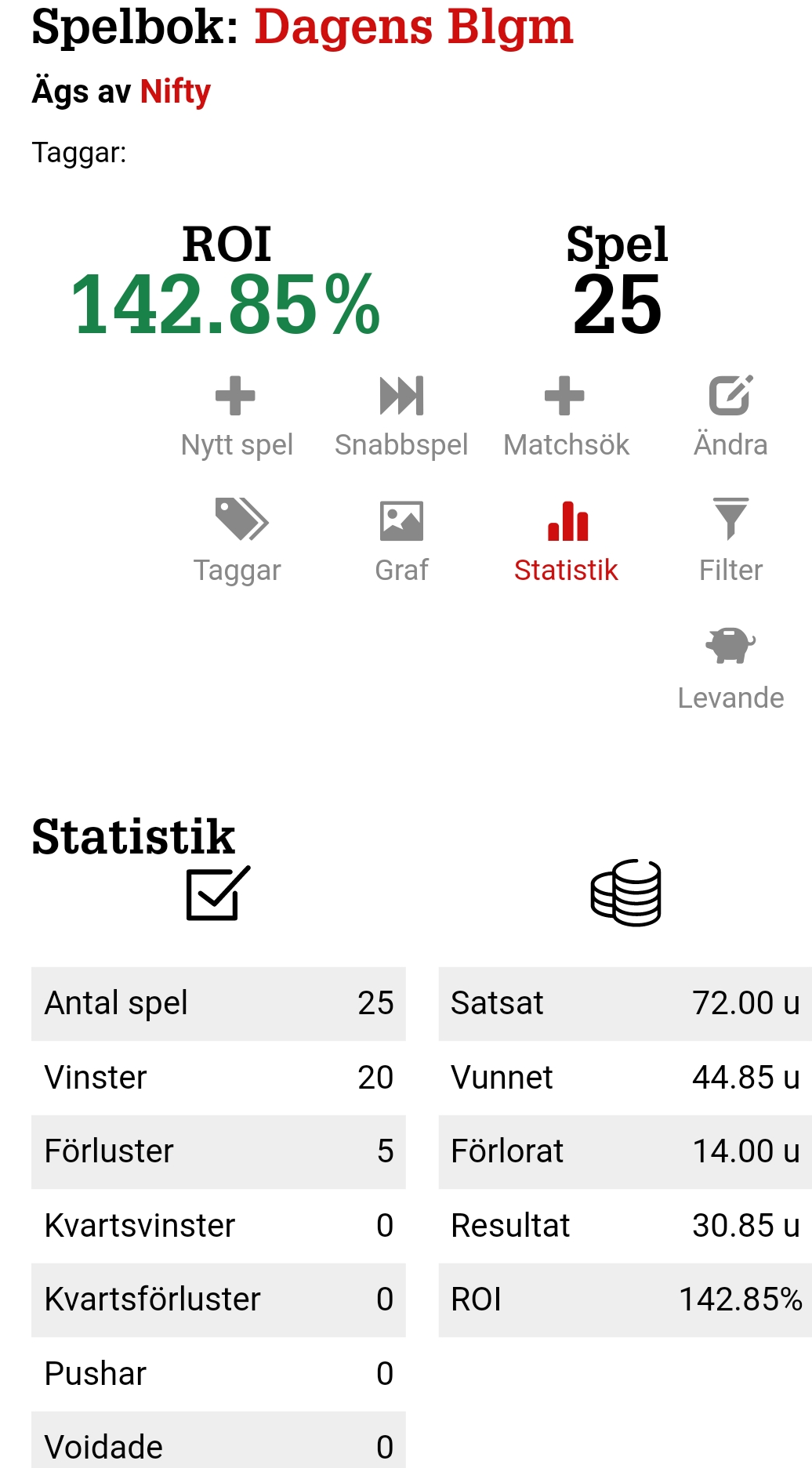
Task: Select the Statistik view
Action: coord(566,542)
